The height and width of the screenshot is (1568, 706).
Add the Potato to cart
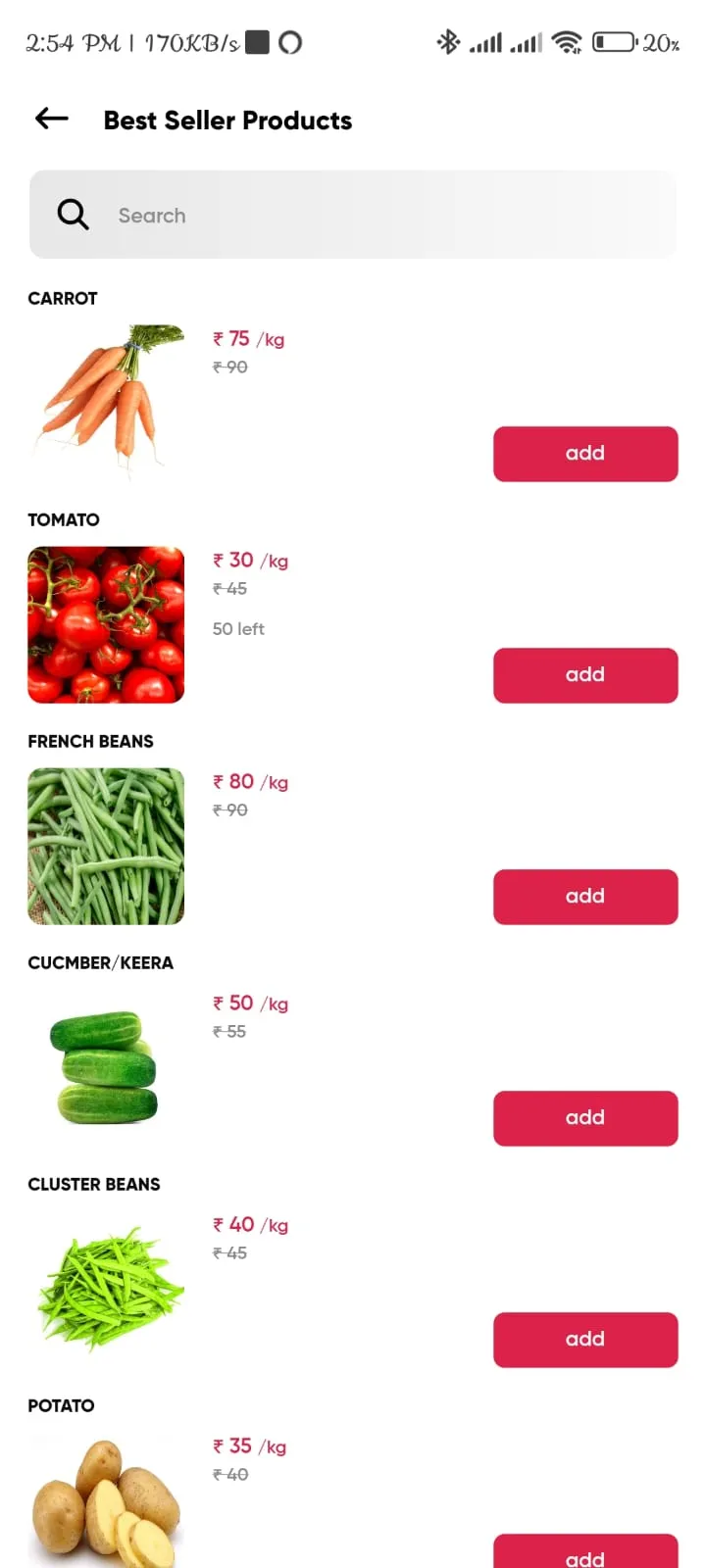[584, 1553]
